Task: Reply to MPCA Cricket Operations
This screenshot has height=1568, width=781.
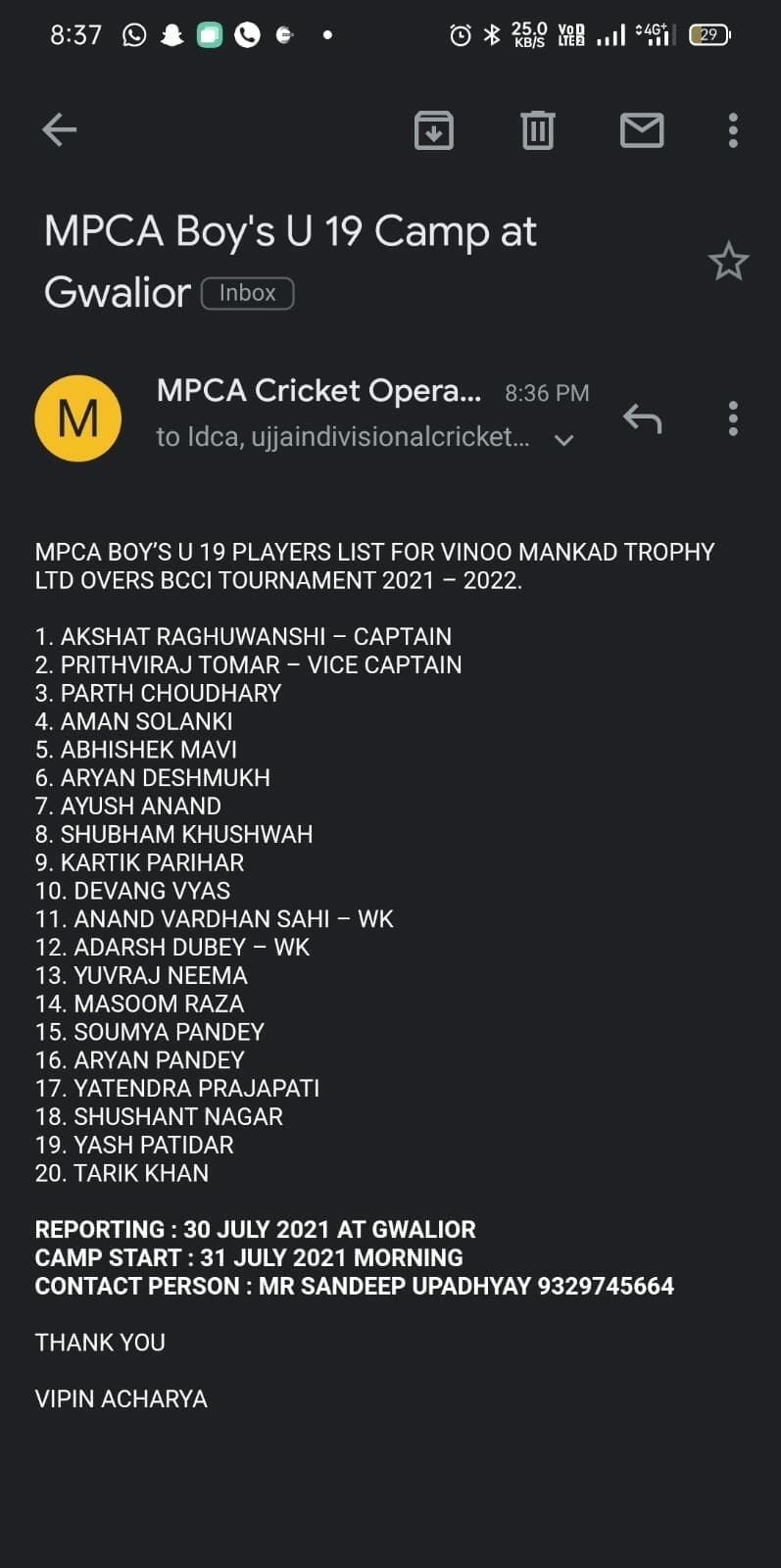Action: (643, 418)
